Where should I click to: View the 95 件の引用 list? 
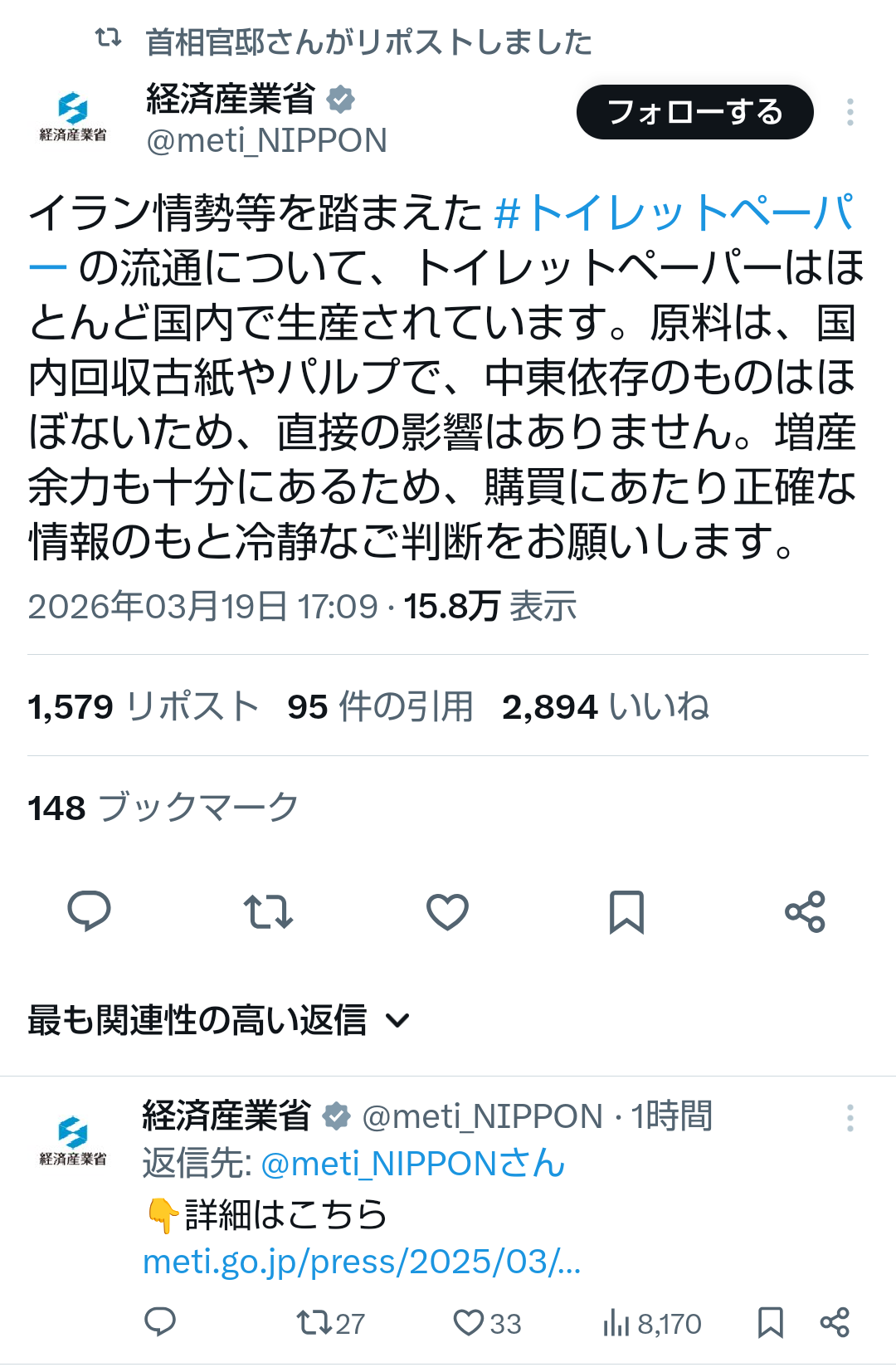[380, 707]
